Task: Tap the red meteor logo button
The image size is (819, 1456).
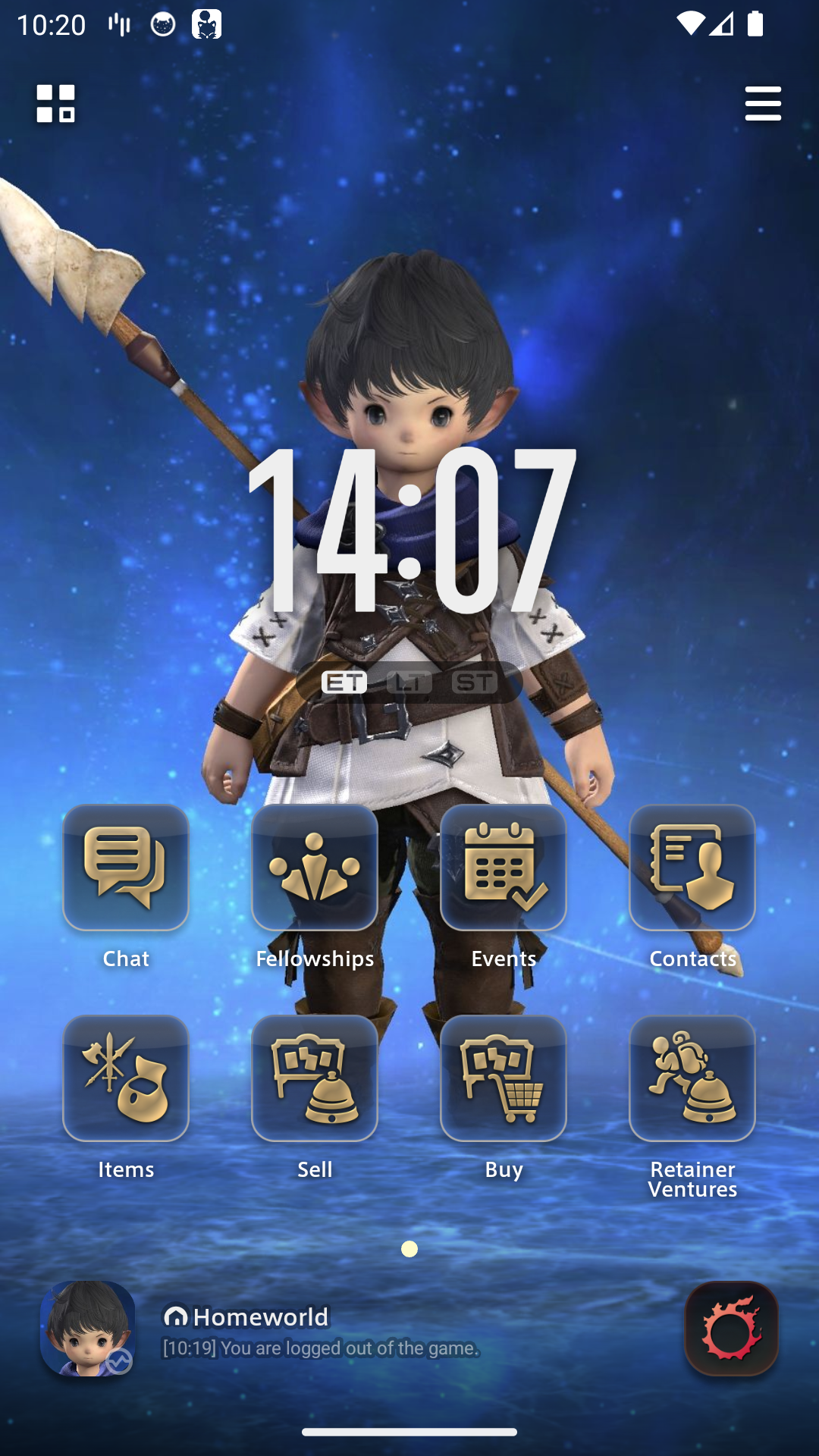Action: (x=732, y=1329)
